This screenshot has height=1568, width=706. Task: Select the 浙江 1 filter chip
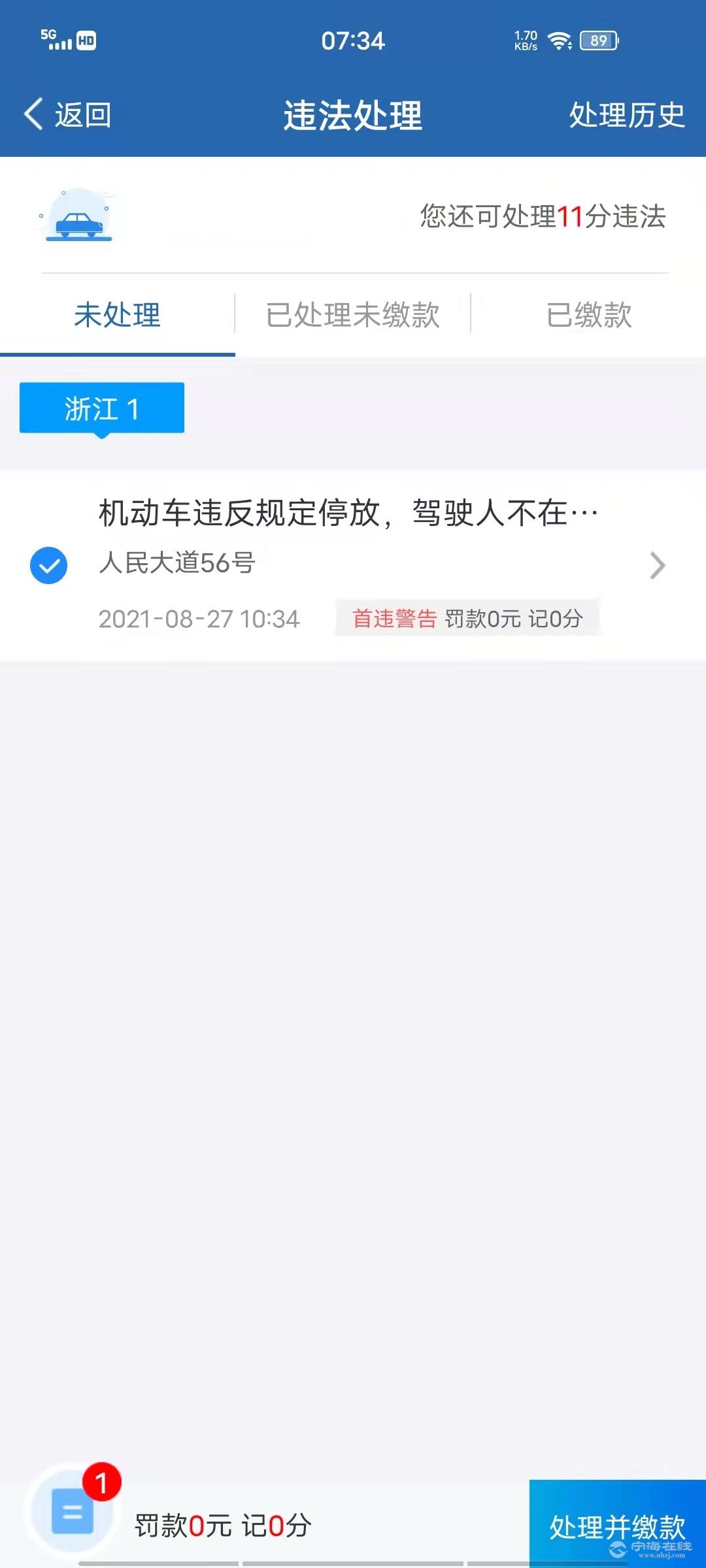click(102, 408)
